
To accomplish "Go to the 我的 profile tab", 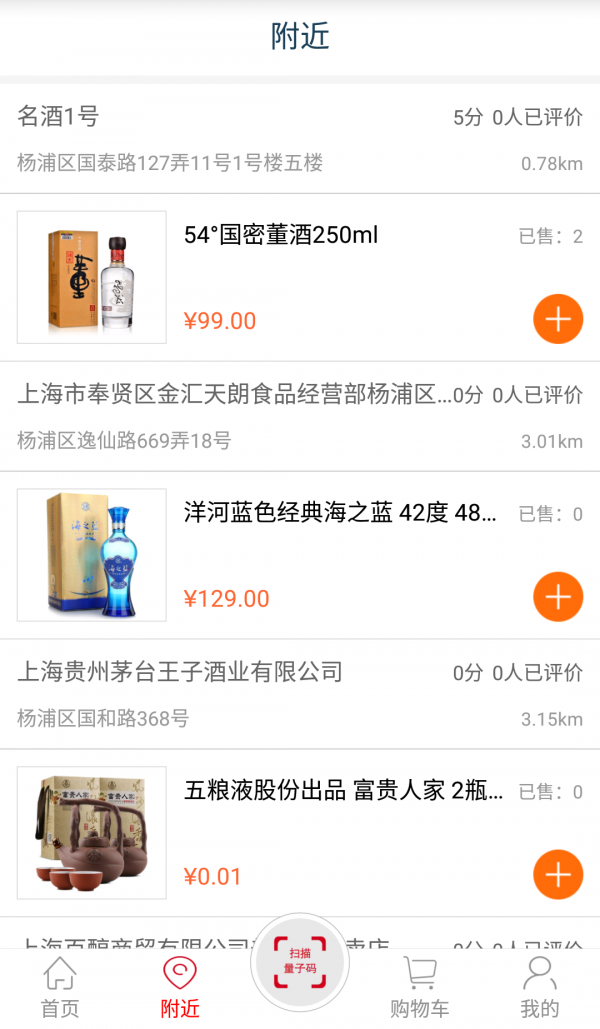I will (539, 987).
